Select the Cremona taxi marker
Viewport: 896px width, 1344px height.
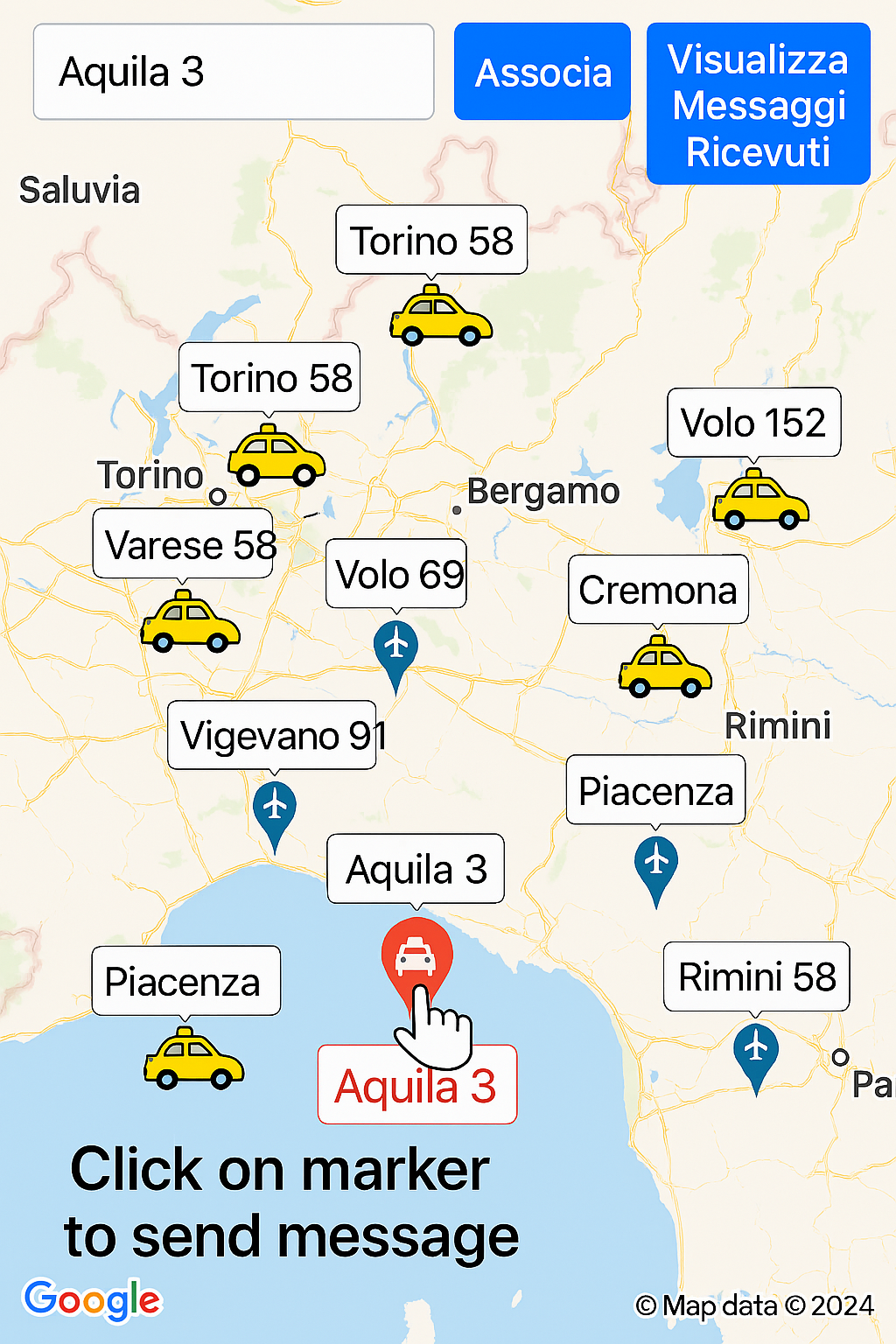[665, 668]
